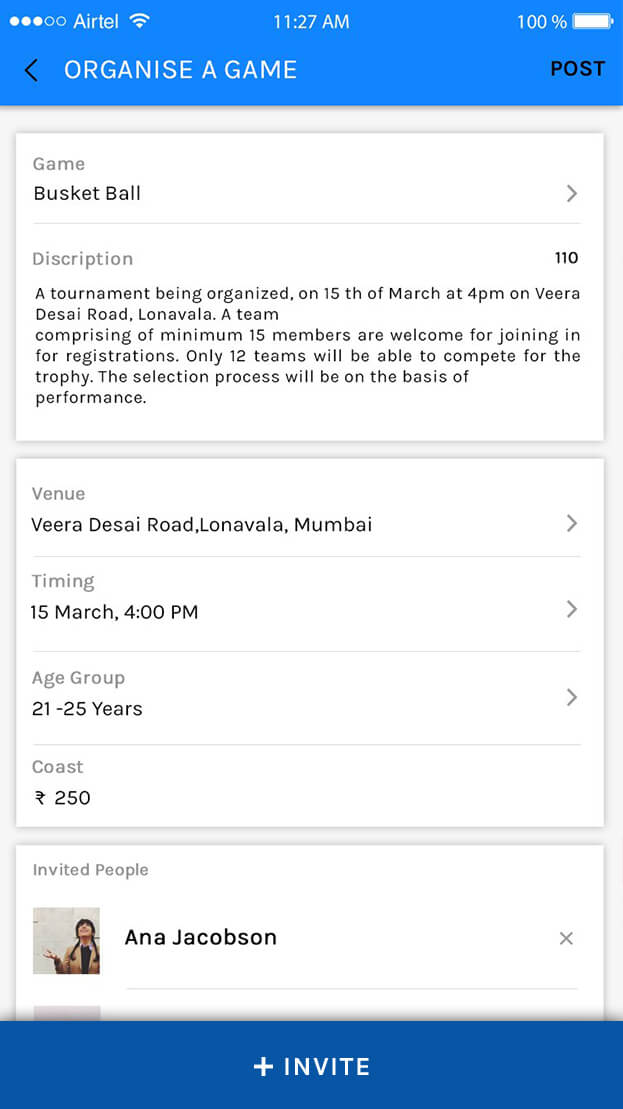
Task: Tap POST to publish the game
Action: (578, 69)
